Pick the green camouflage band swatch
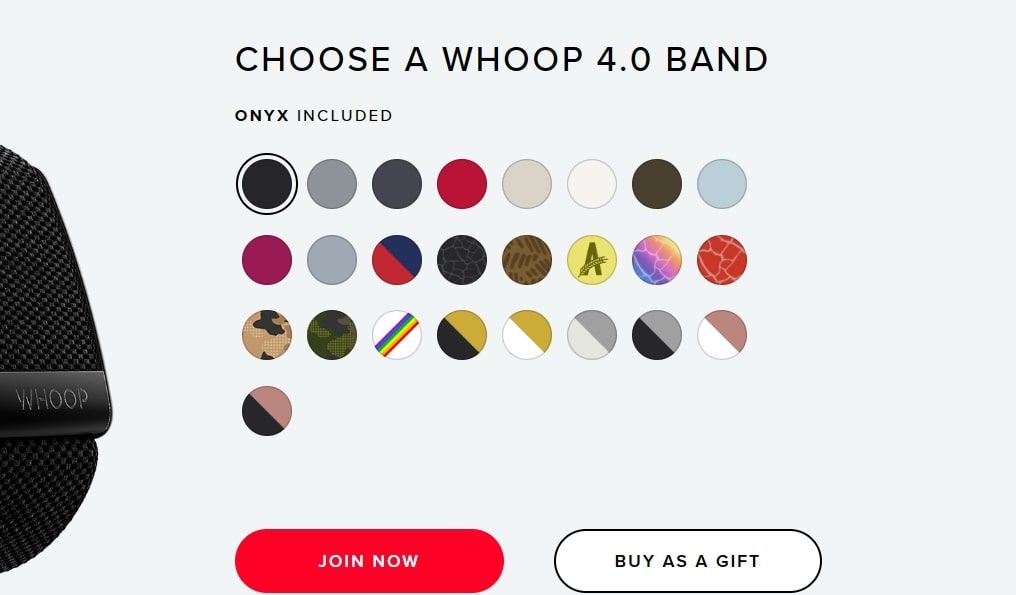 click(x=332, y=334)
